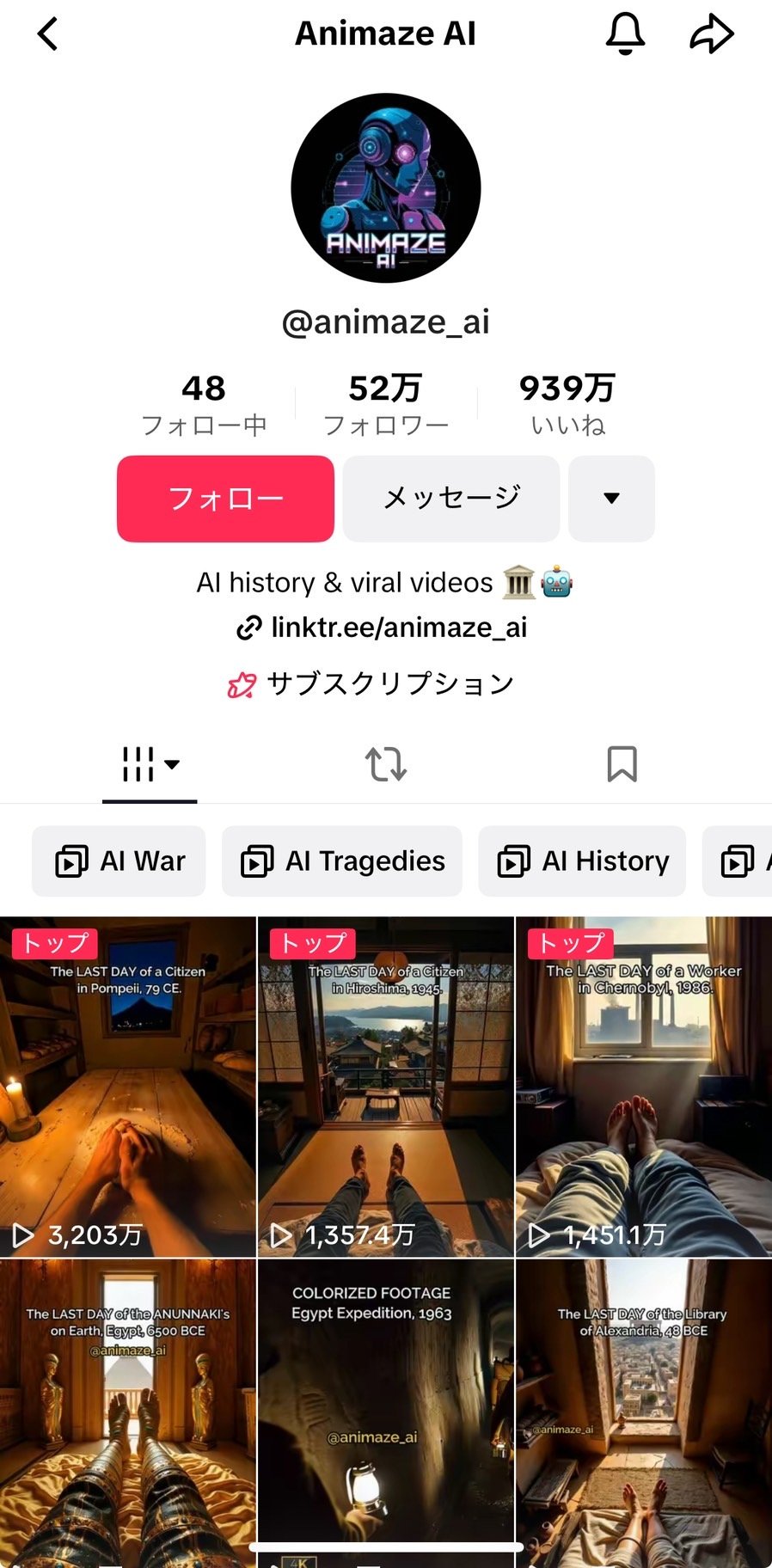Play the Chernobyl 1986 video

point(643,1087)
